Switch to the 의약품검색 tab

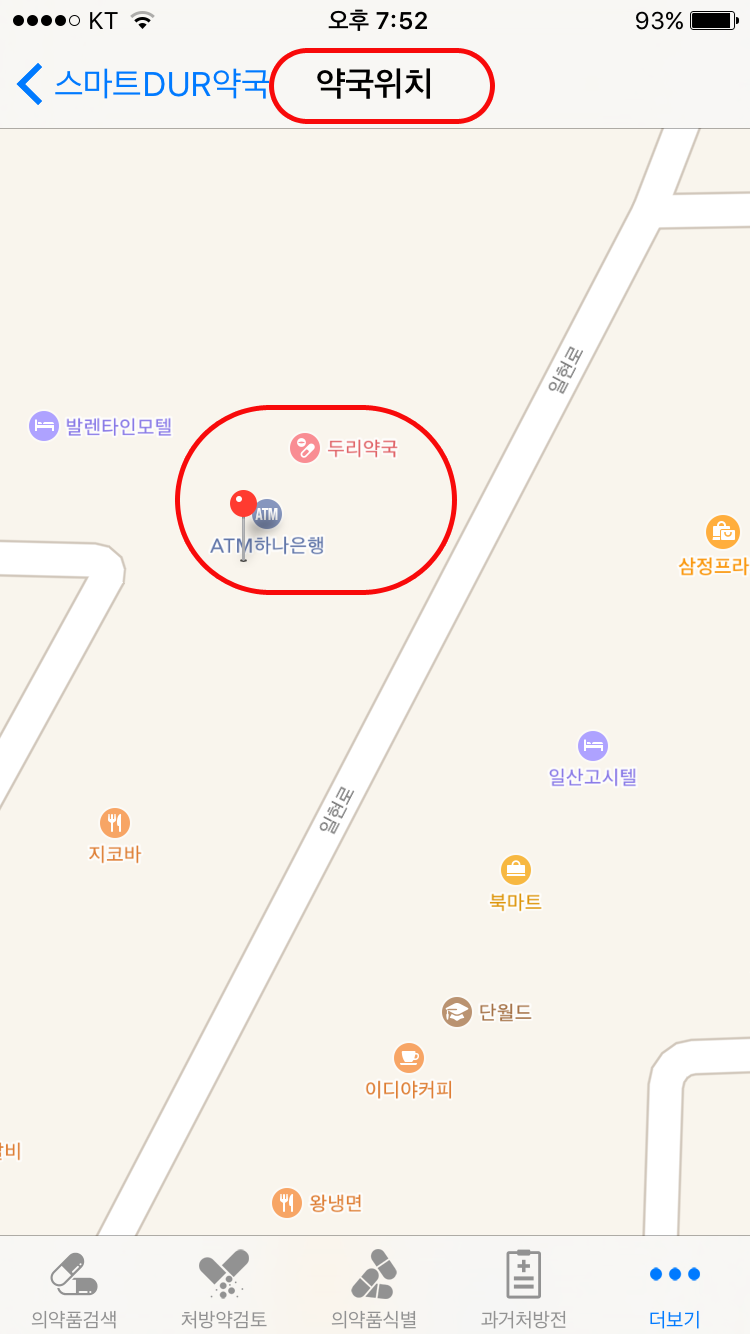pos(74,1288)
